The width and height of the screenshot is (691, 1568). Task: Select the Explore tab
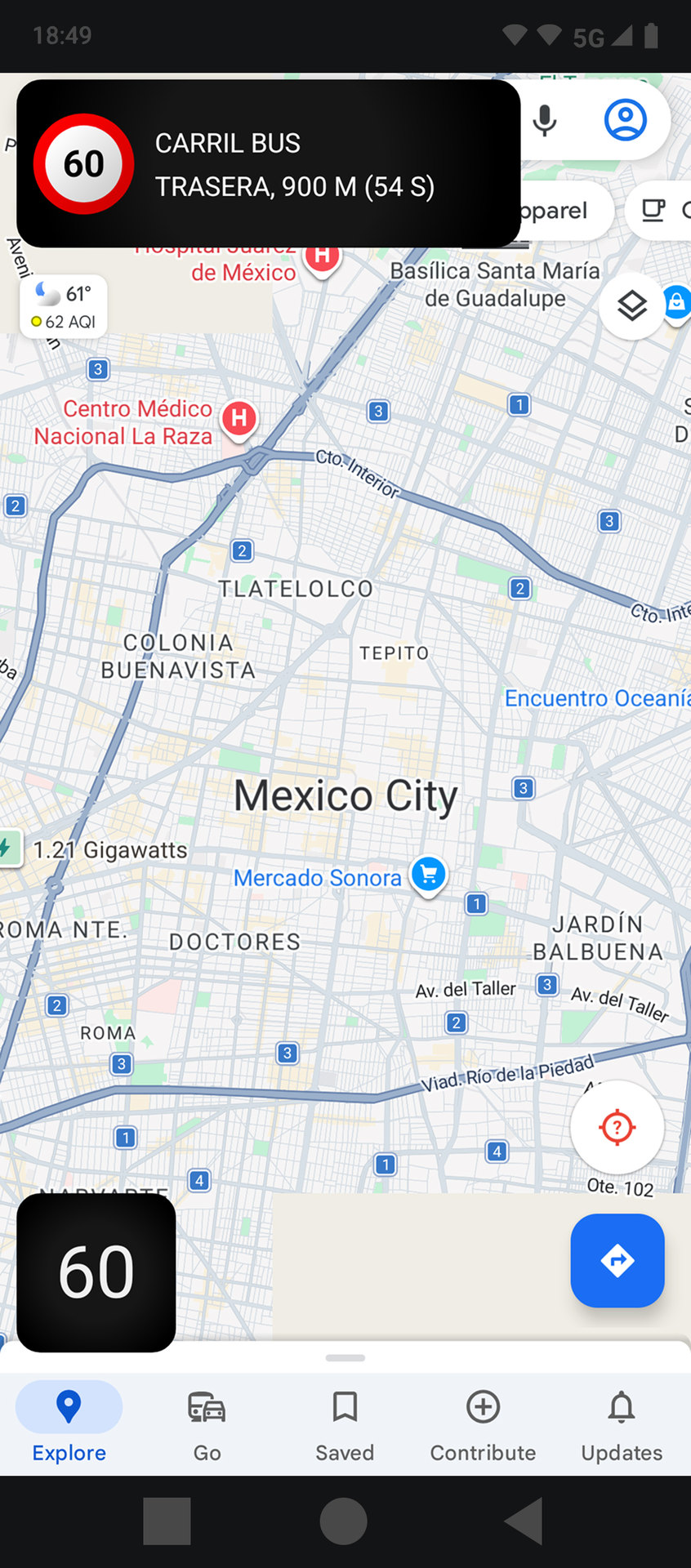[69, 1425]
